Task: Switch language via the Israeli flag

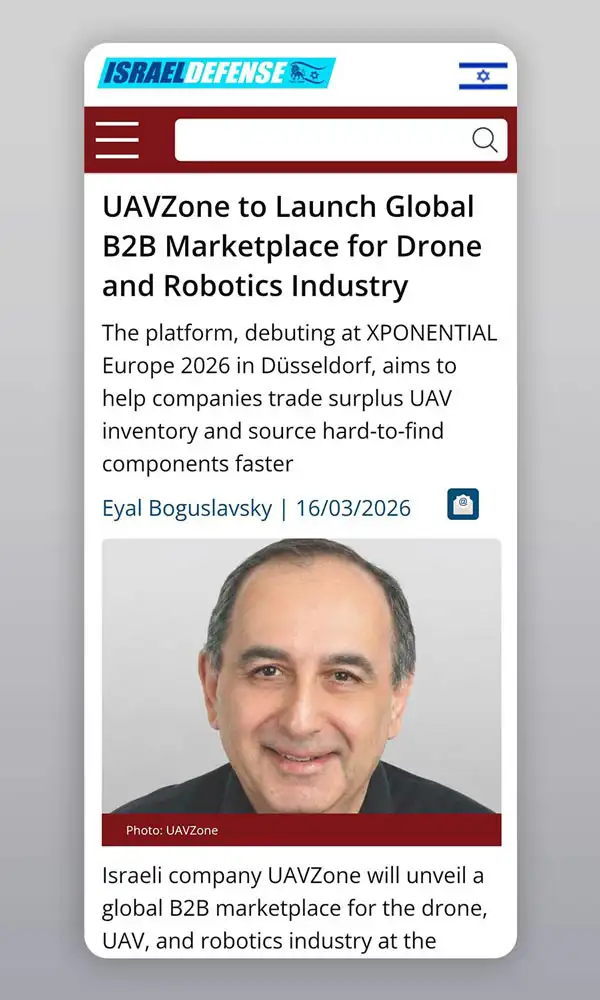Action: (483, 76)
